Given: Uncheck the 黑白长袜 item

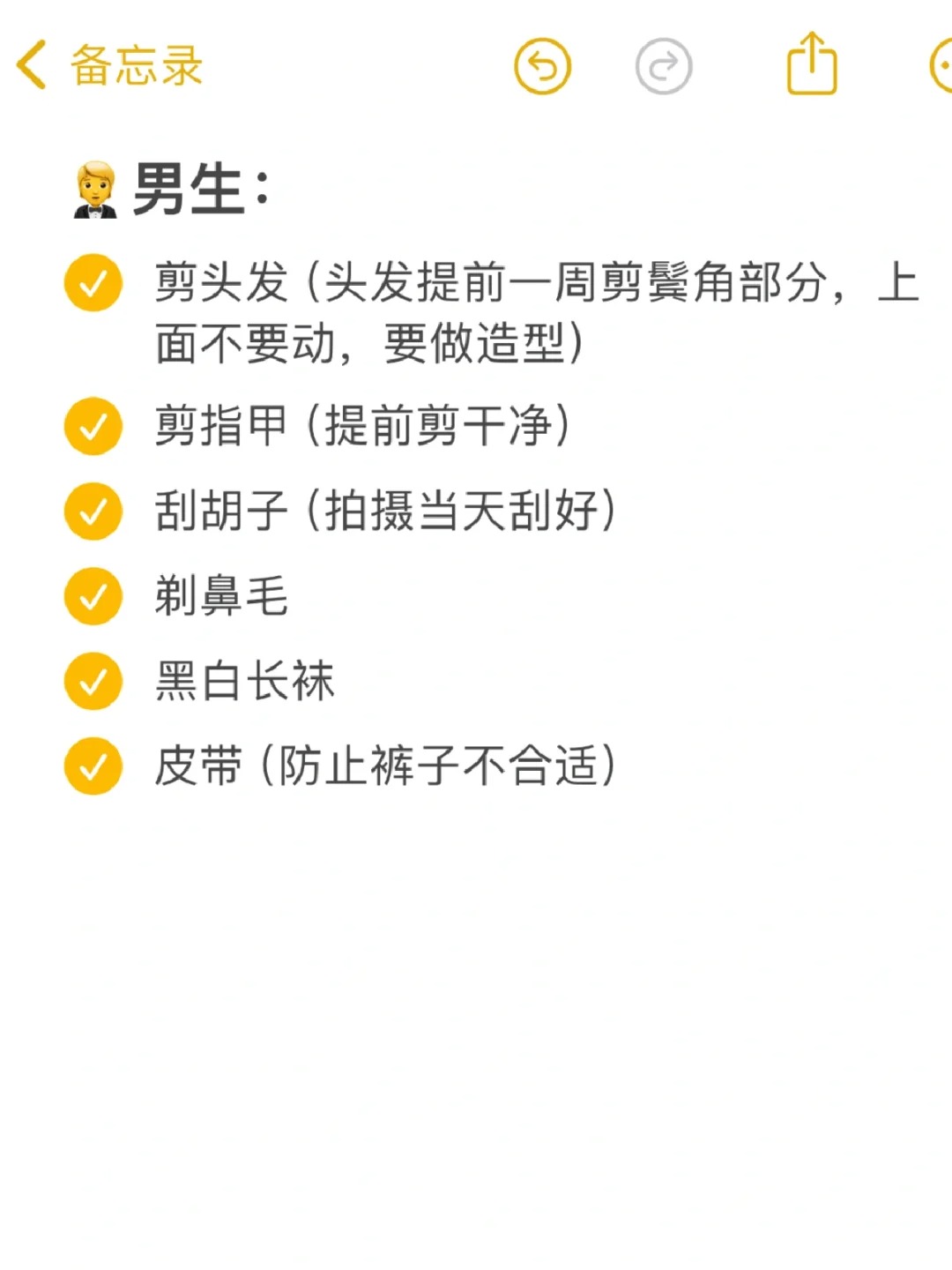Looking at the screenshot, I should 93,681.
